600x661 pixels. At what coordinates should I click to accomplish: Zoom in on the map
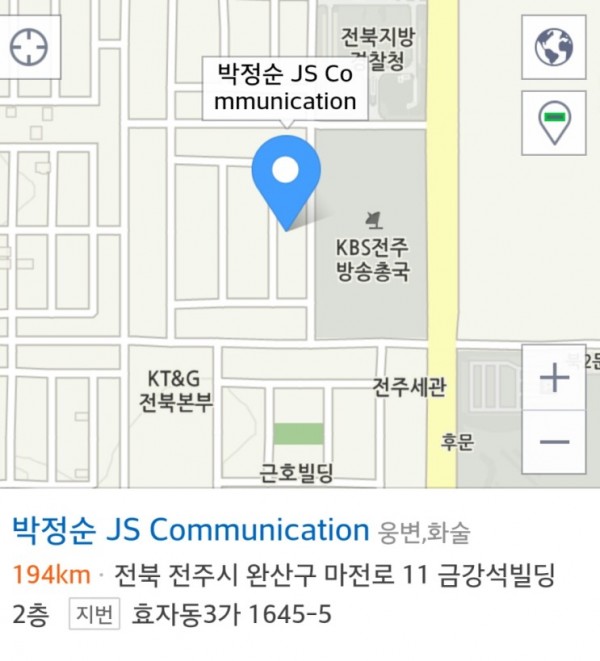(553, 378)
